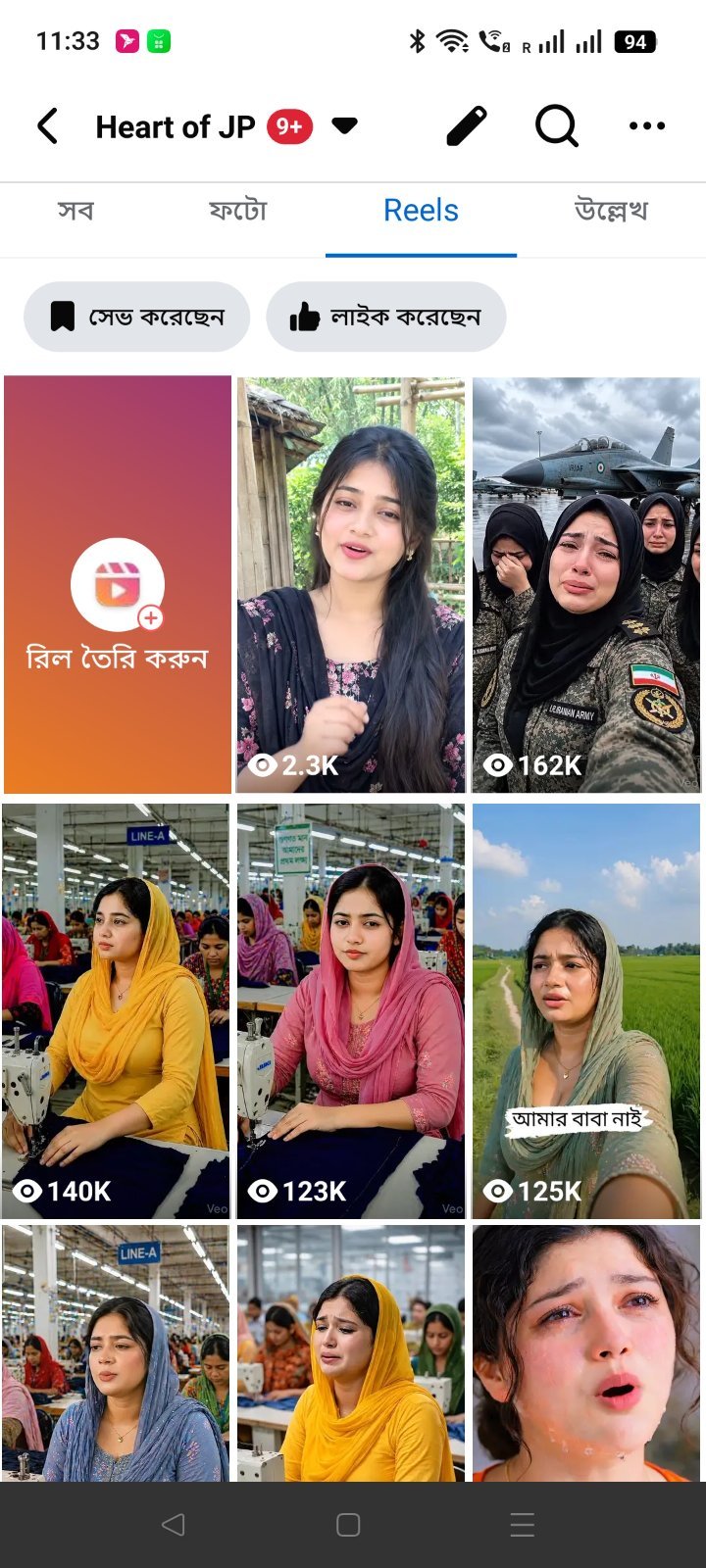This screenshot has height=1568, width=706.
Task: Tap the pencil edit icon
Action: [x=467, y=126]
